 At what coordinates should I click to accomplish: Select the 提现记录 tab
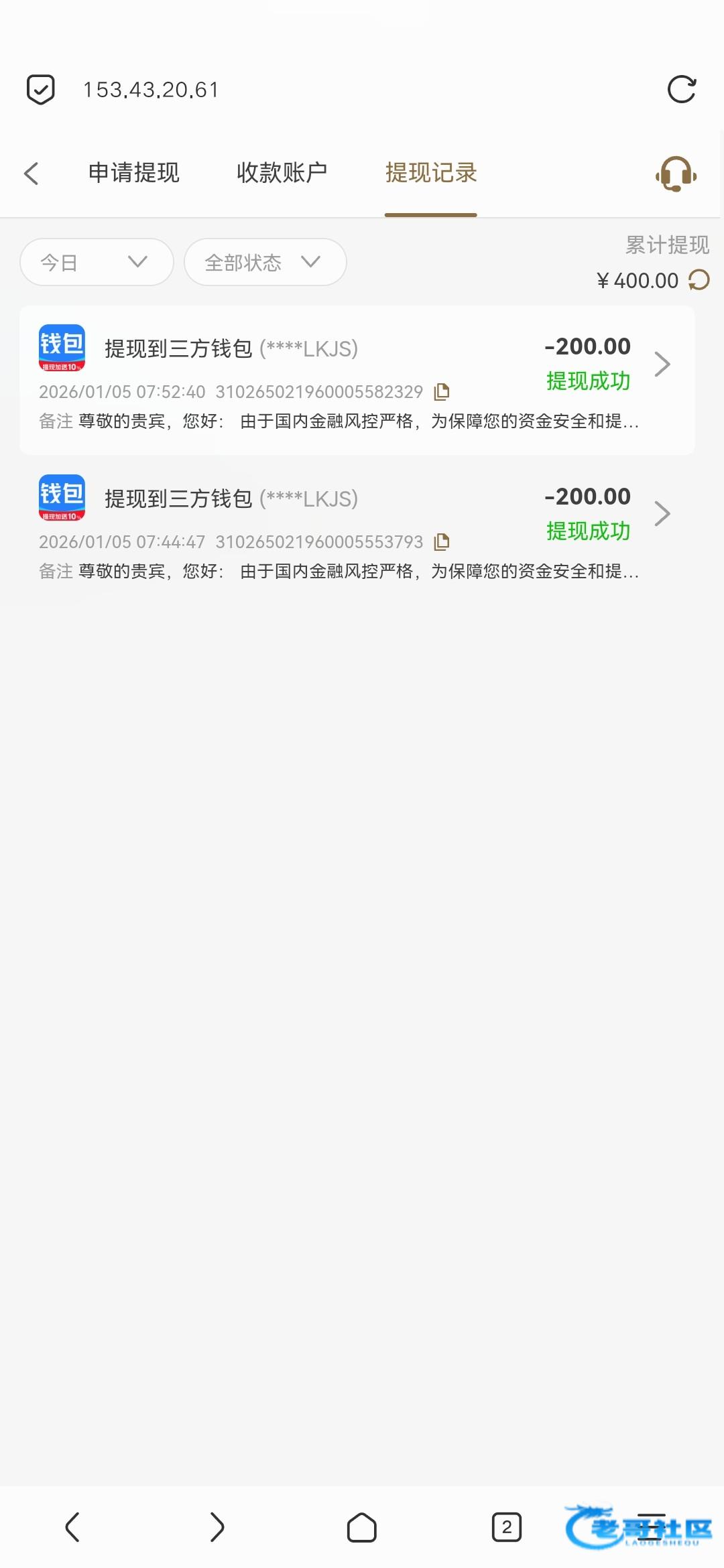click(x=430, y=173)
